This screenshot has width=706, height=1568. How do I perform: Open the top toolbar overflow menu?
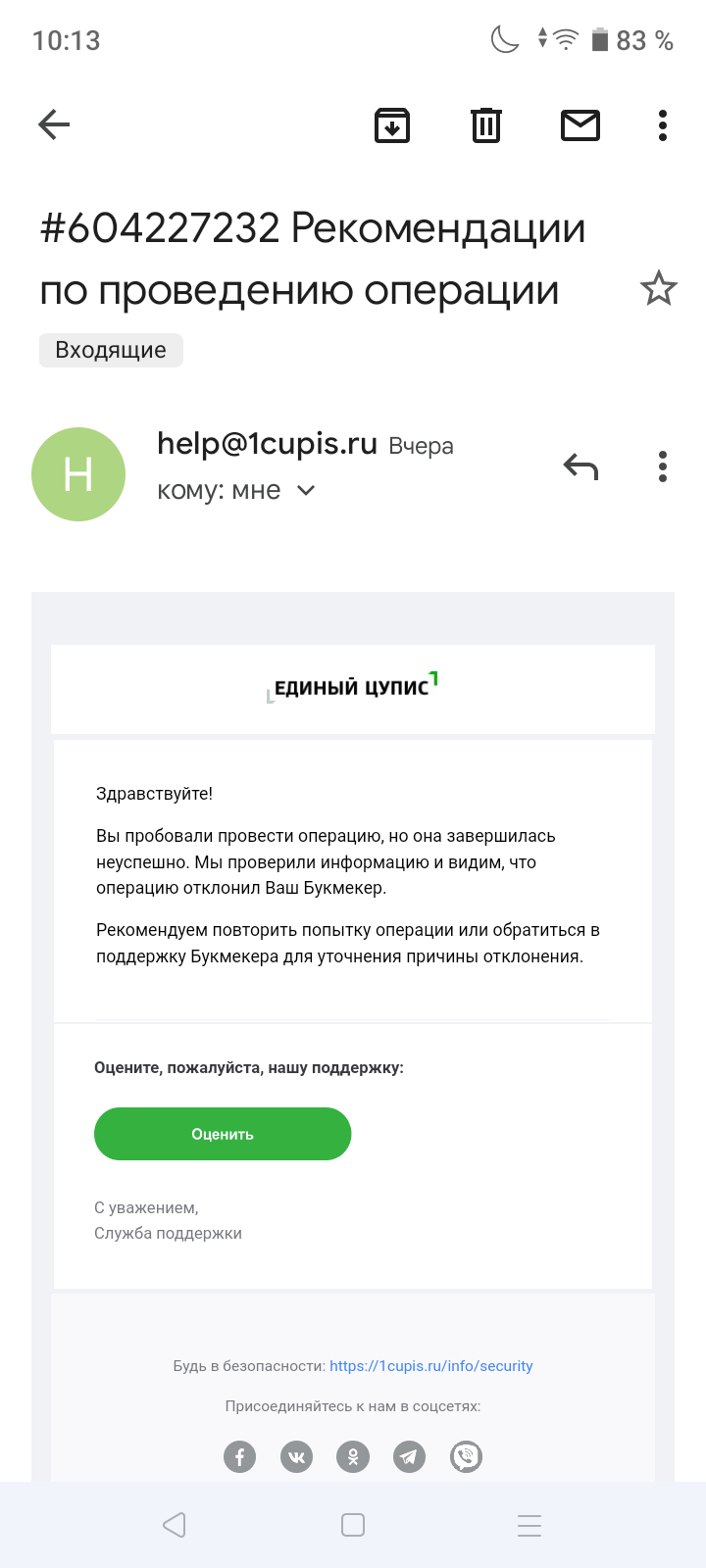click(x=663, y=125)
